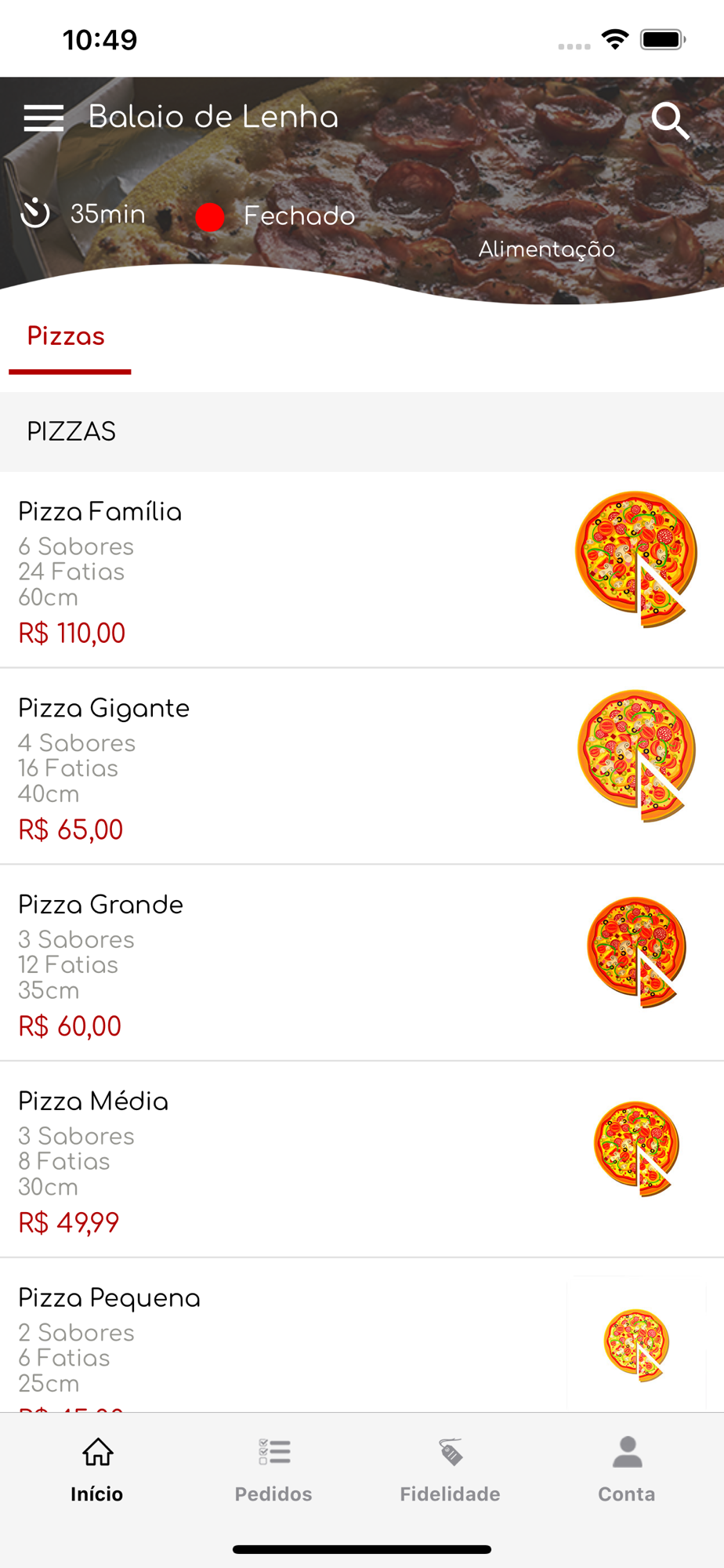Viewport: 724px width, 1568px height.
Task: Open the Pizza Pequena item
Action: click(362, 1336)
